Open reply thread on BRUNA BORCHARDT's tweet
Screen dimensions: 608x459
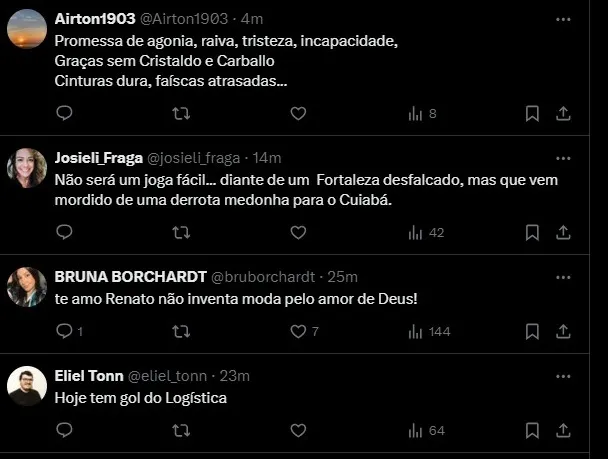[x=64, y=331]
